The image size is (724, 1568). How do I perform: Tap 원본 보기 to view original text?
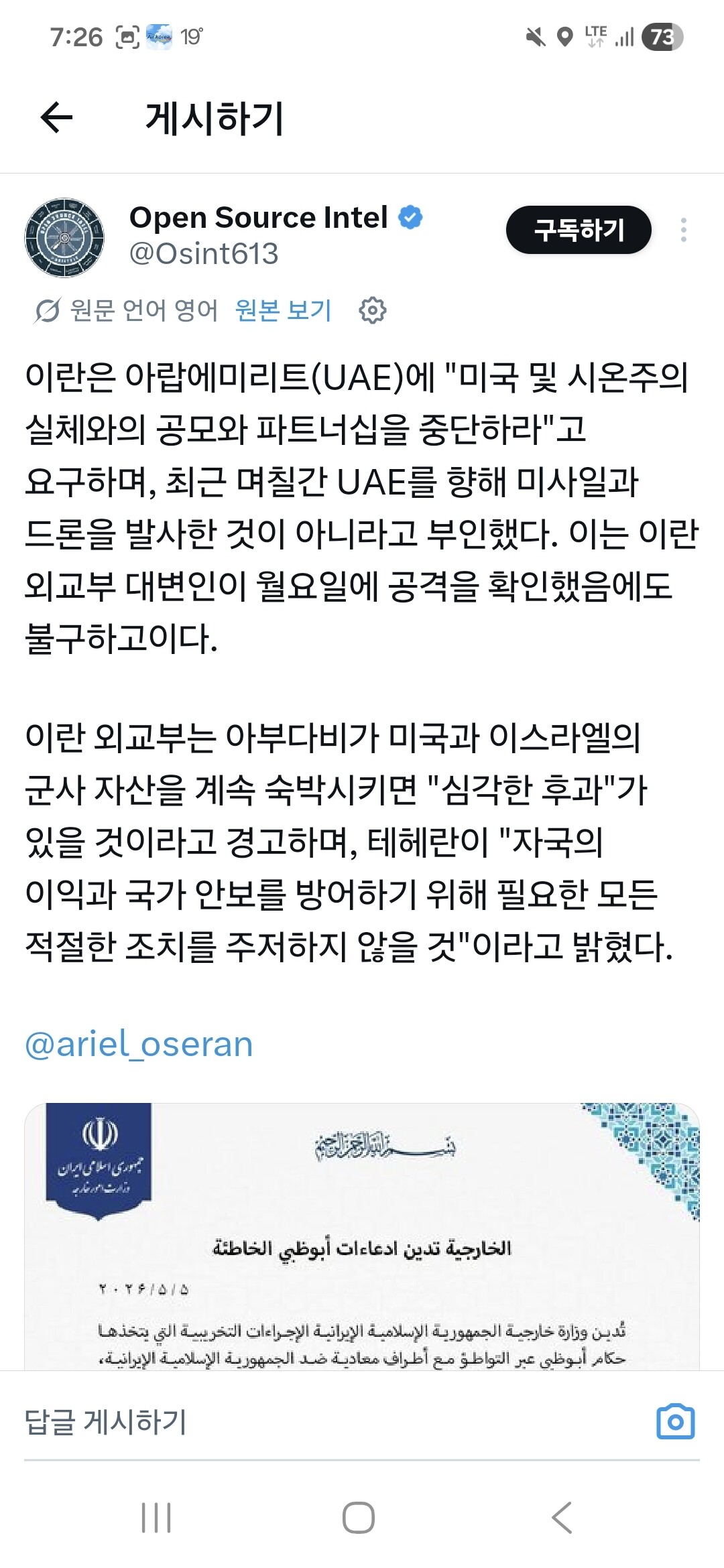point(284,310)
